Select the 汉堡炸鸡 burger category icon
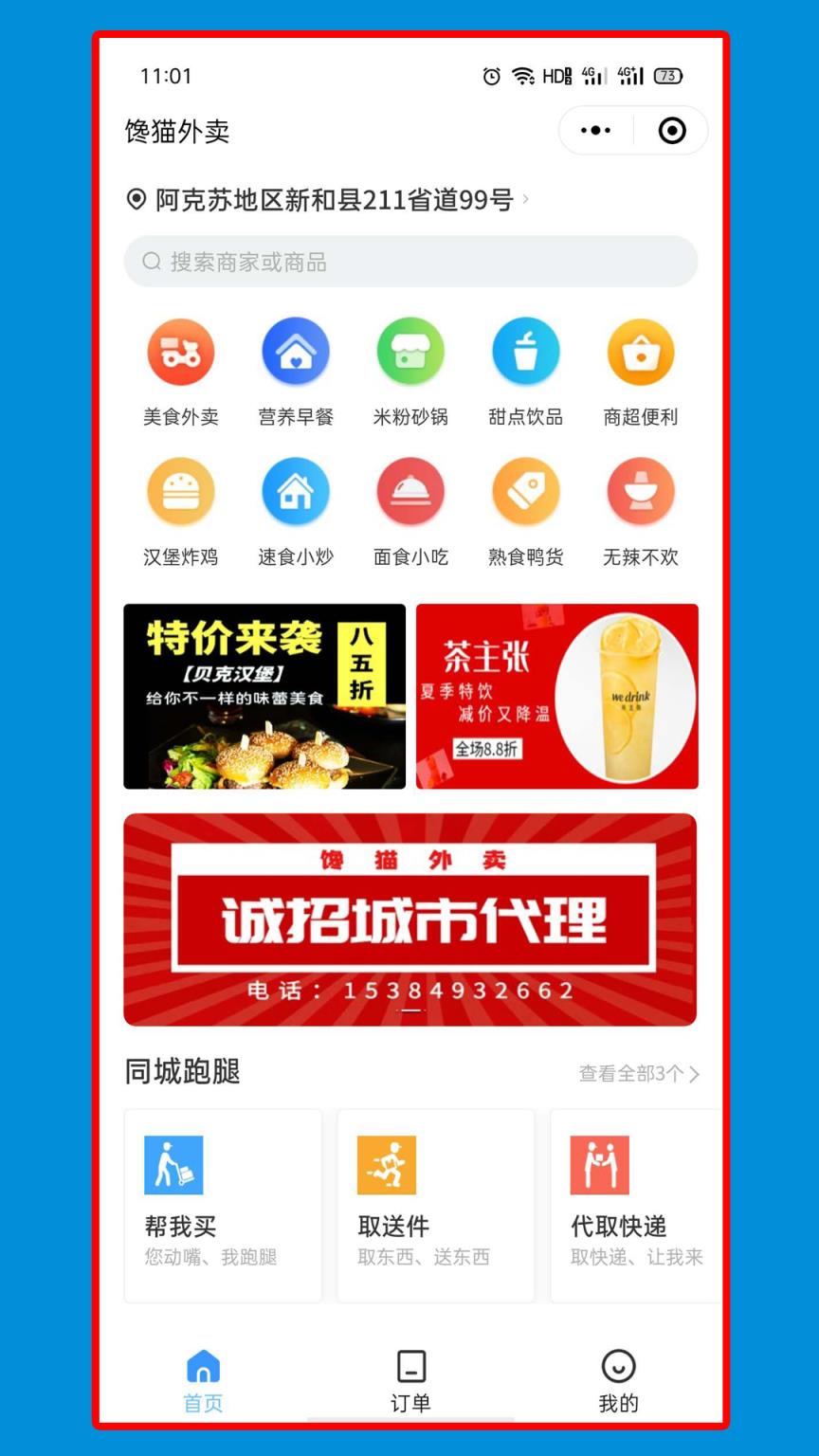The image size is (819, 1456). 181,509
